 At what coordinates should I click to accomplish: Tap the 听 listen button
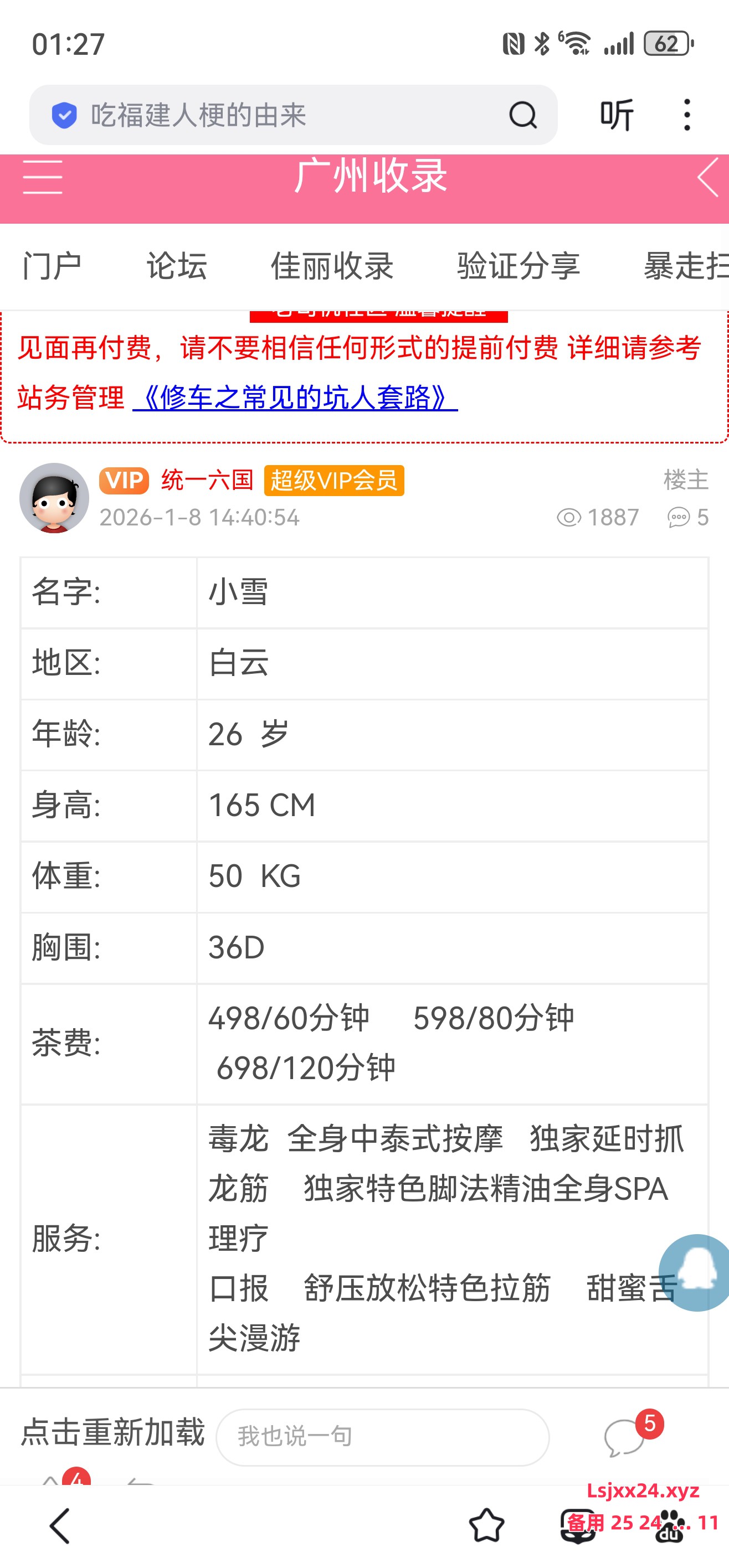[x=617, y=115]
